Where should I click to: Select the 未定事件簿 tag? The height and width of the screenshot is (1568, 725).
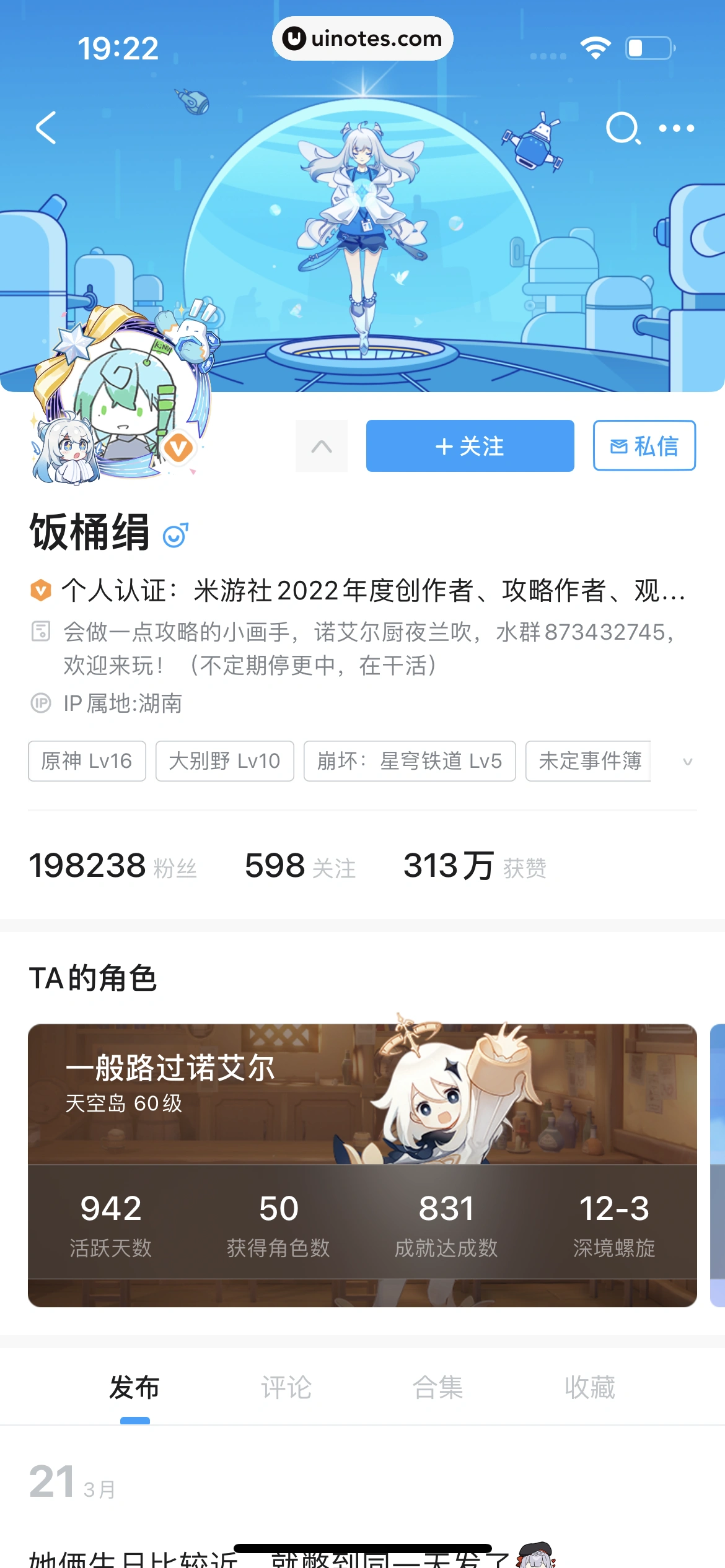589,761
